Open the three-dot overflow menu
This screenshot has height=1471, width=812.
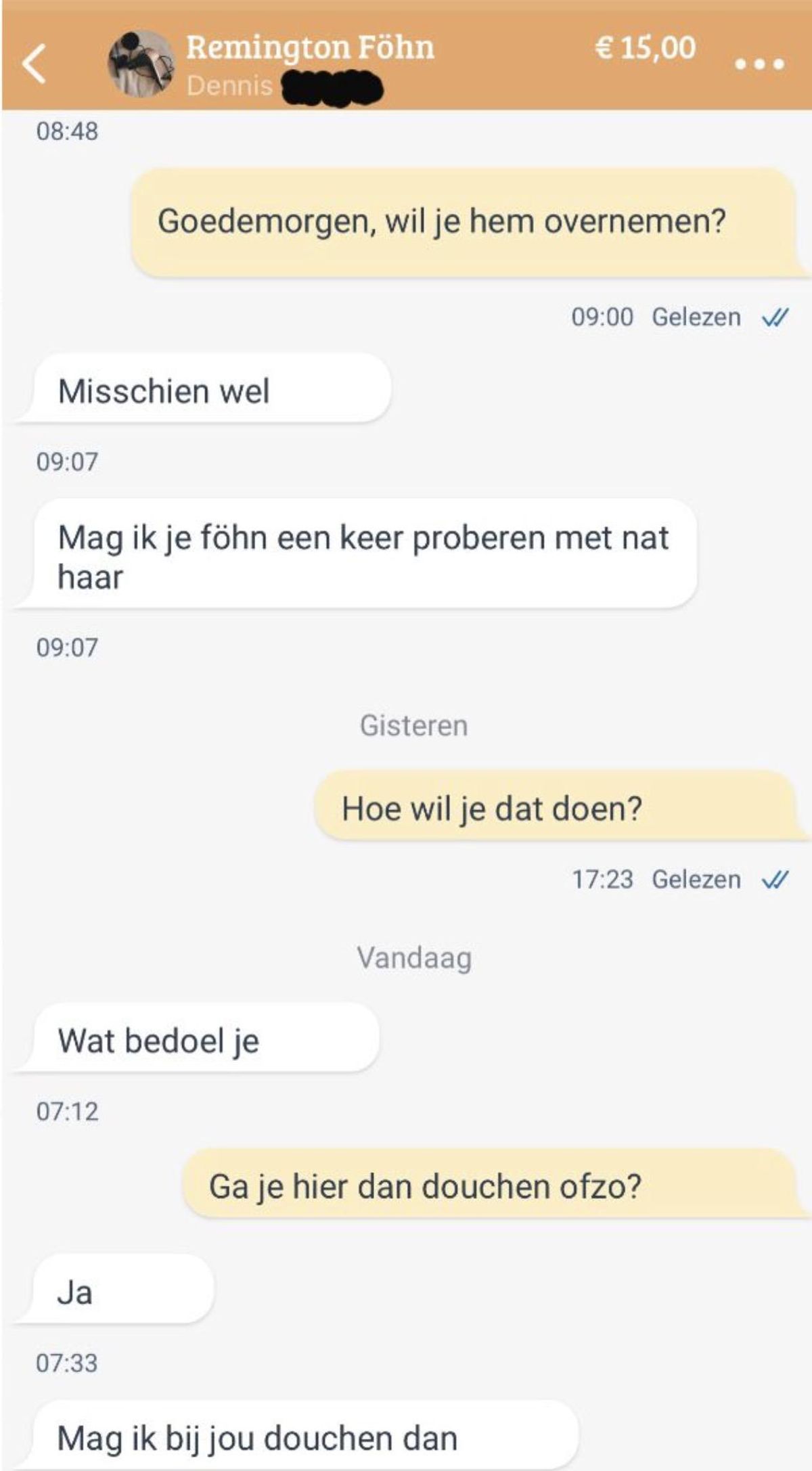click(x=759, y=64)
